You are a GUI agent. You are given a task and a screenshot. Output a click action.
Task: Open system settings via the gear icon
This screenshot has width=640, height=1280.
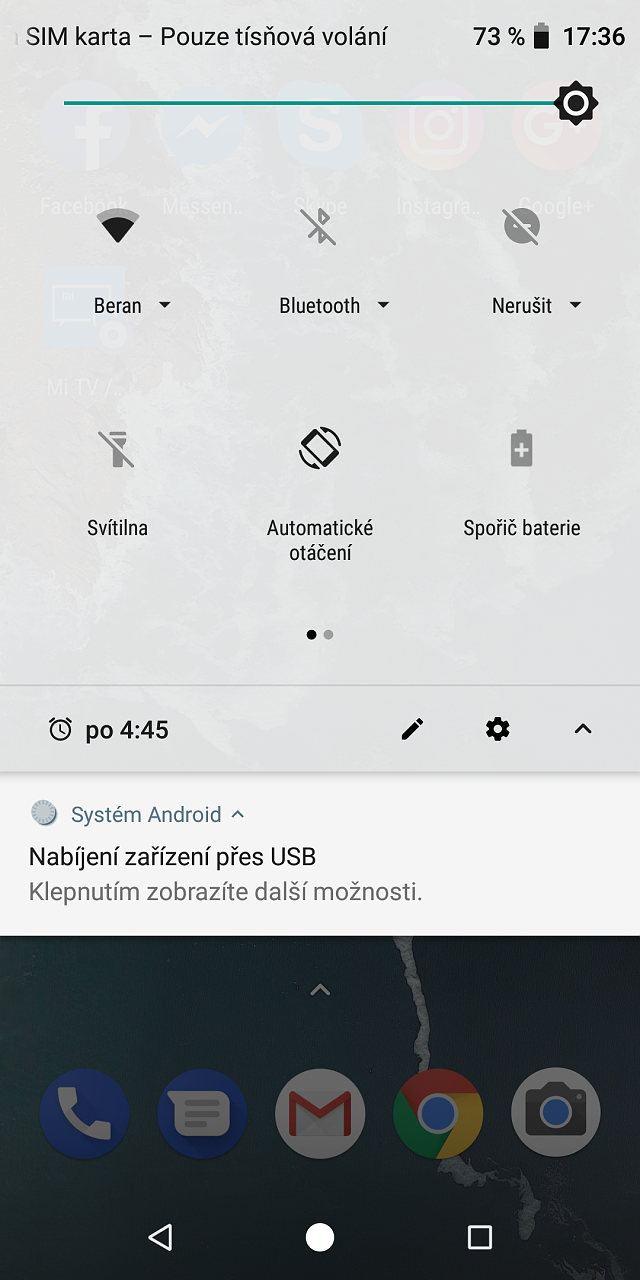tap(498, 729)
